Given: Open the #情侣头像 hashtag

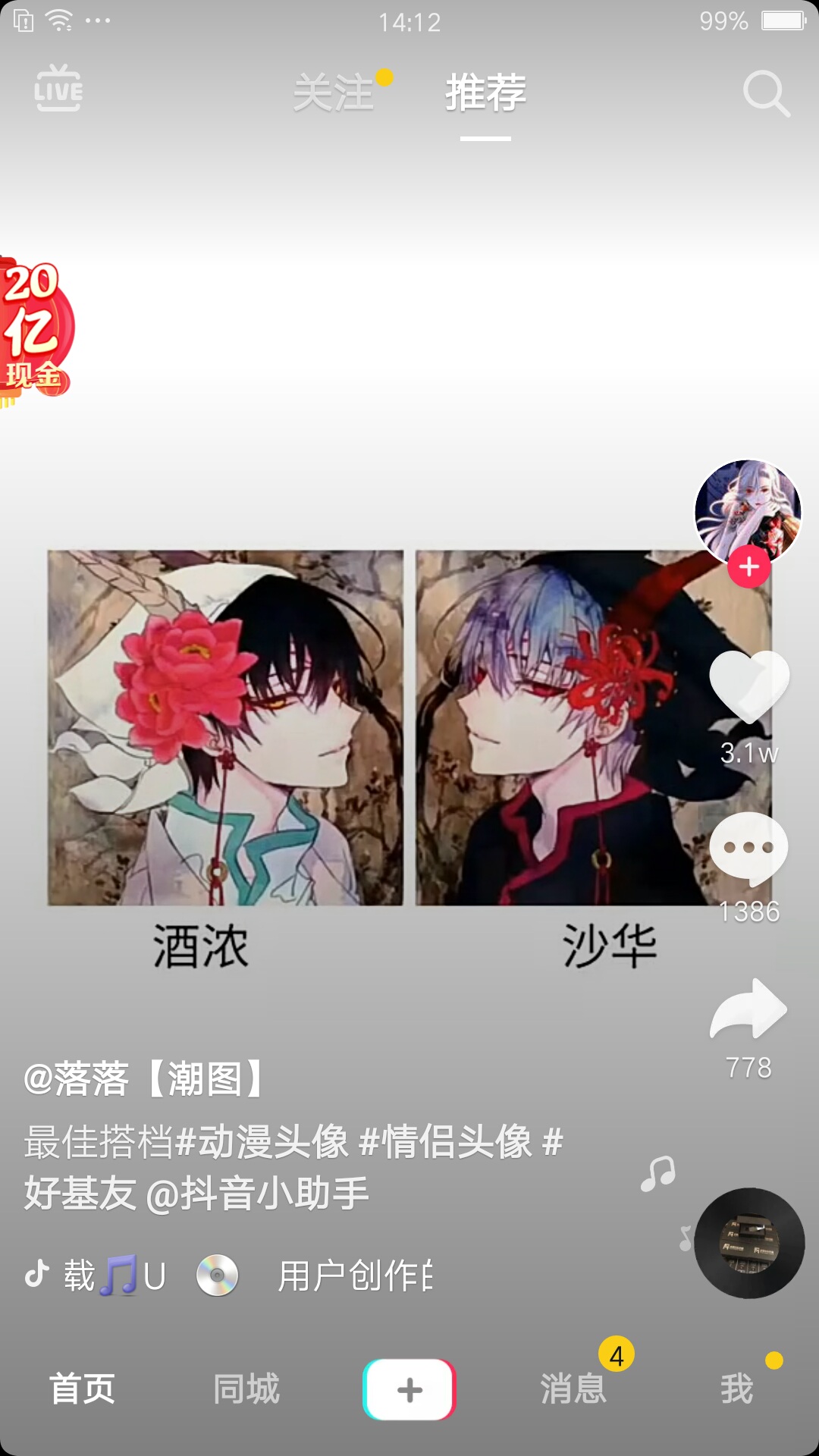Looking at the screenshot, I should click(x=446, y=1141).
